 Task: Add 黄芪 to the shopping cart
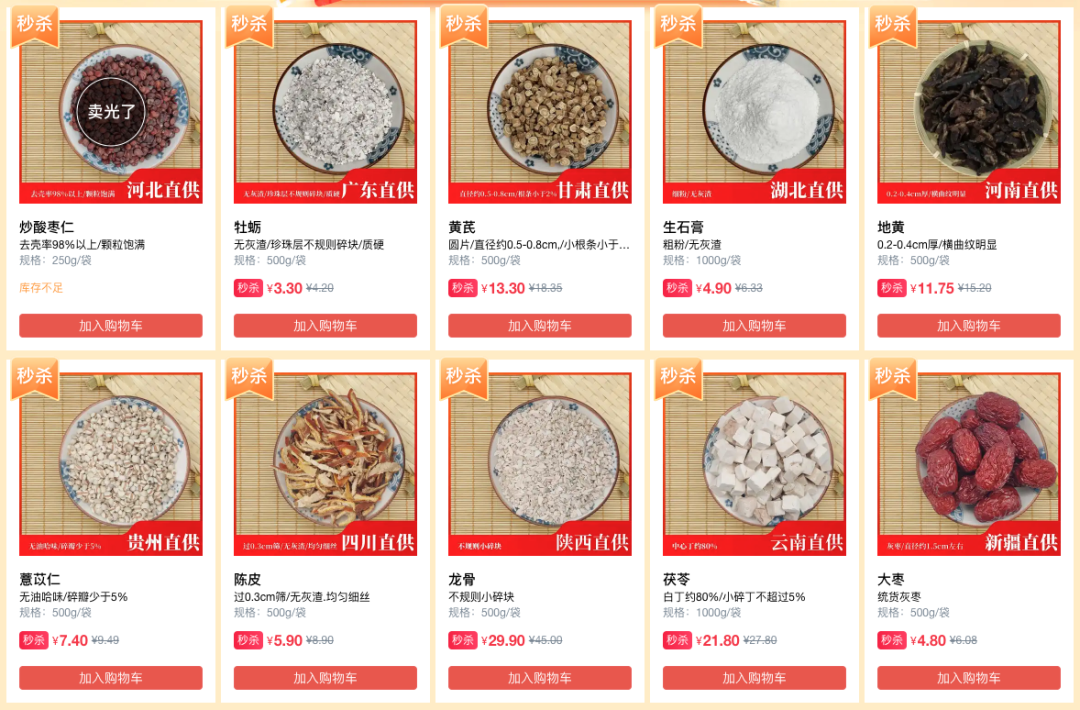click(x=539, y=326)
